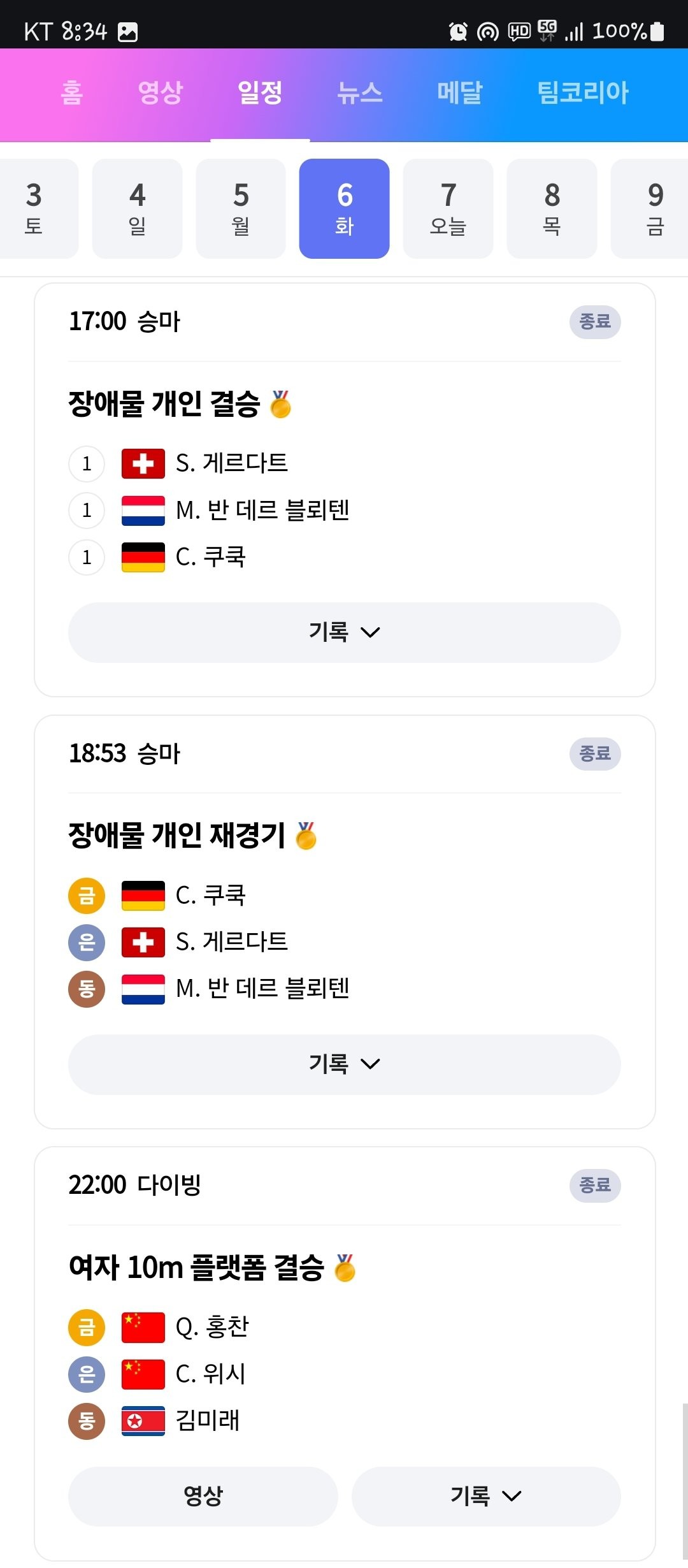The height and width of the screenshot is (1568, 688).
Task: Select date 6 화
Action: click(345, 208)
